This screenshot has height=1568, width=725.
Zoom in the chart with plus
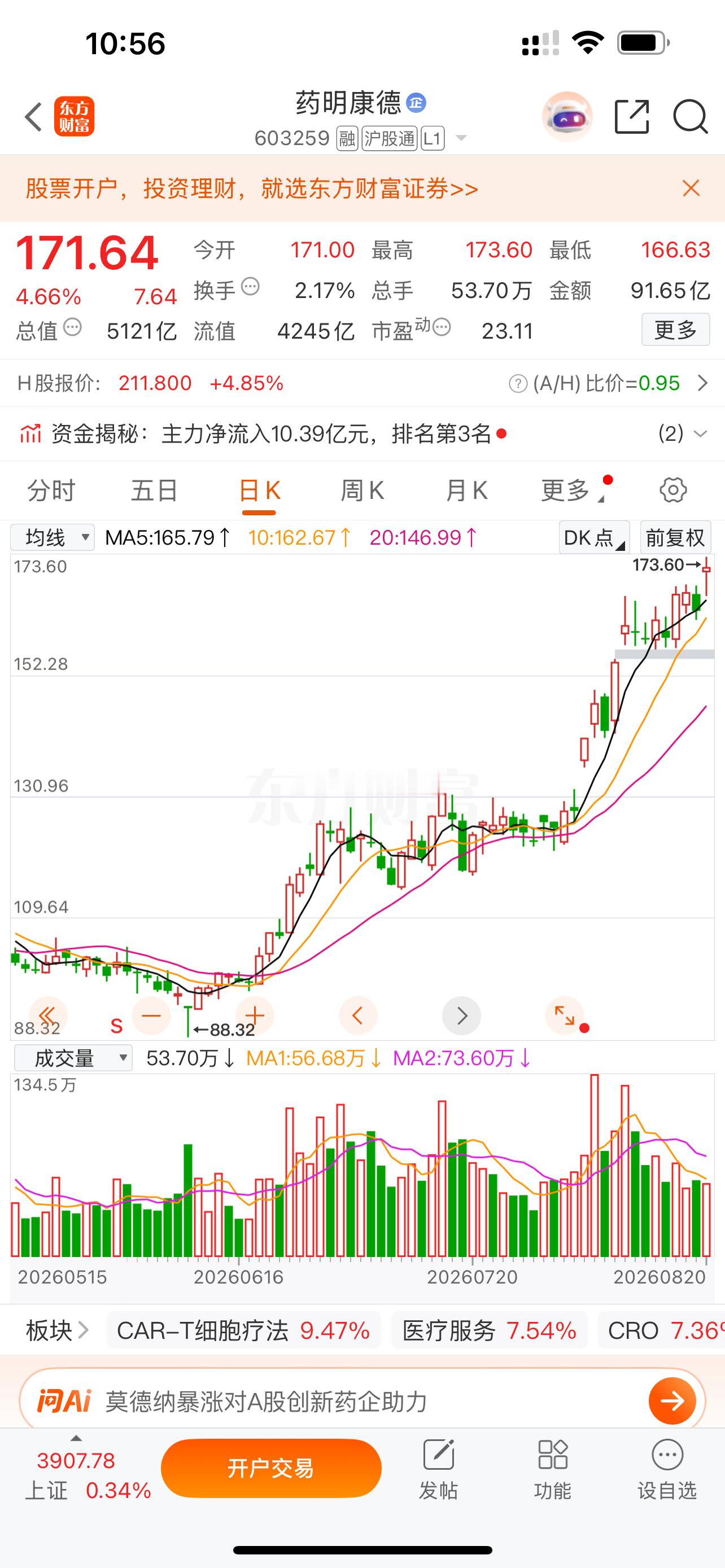tap(255, 1015)
